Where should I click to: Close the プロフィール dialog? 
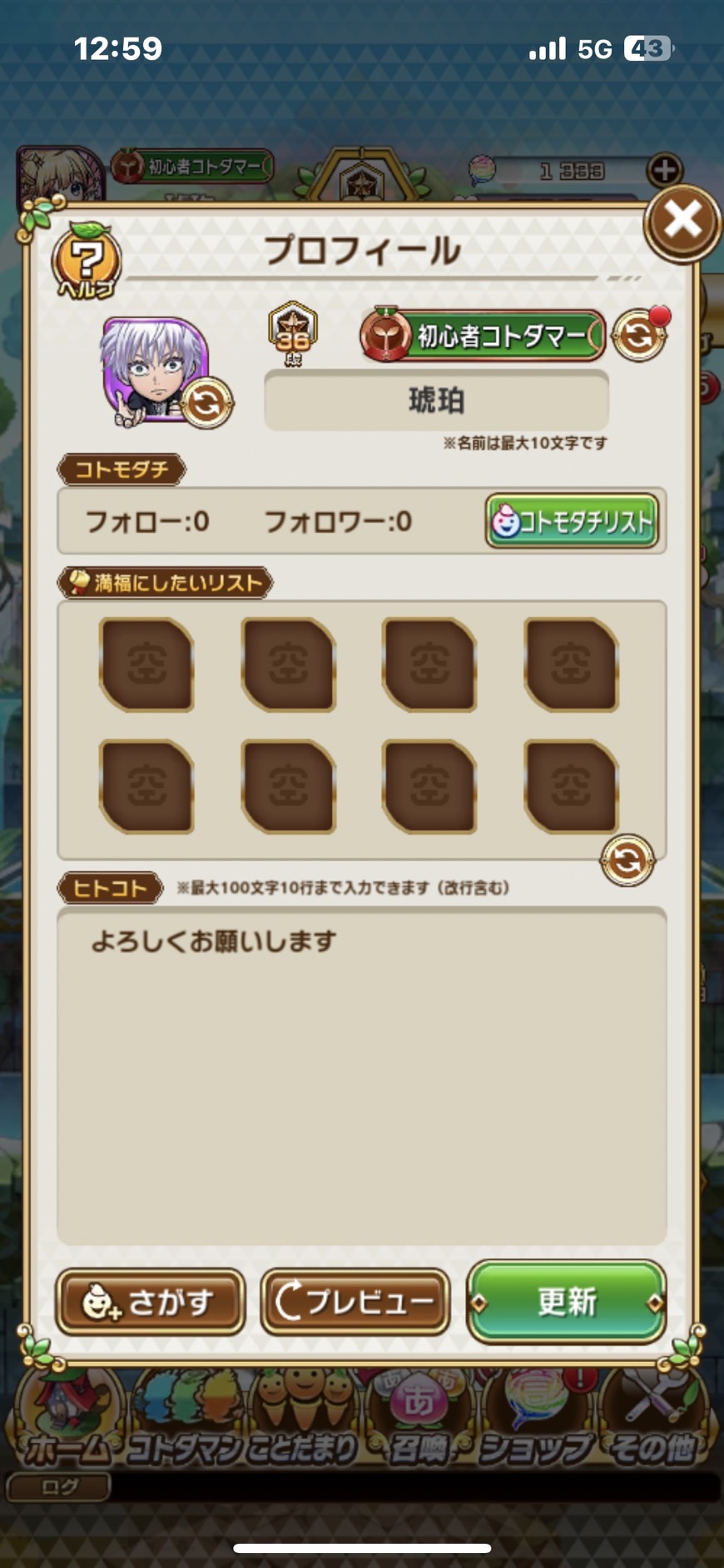click(x=682, y=222)
